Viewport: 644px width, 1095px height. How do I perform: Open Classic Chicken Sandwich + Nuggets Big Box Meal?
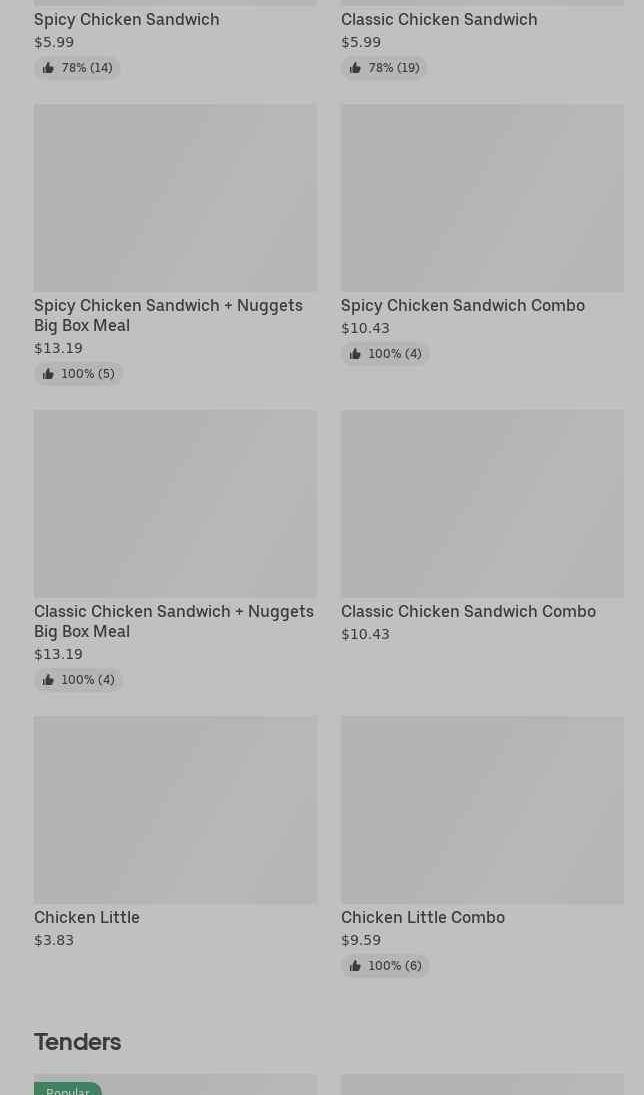coord(175,504)
